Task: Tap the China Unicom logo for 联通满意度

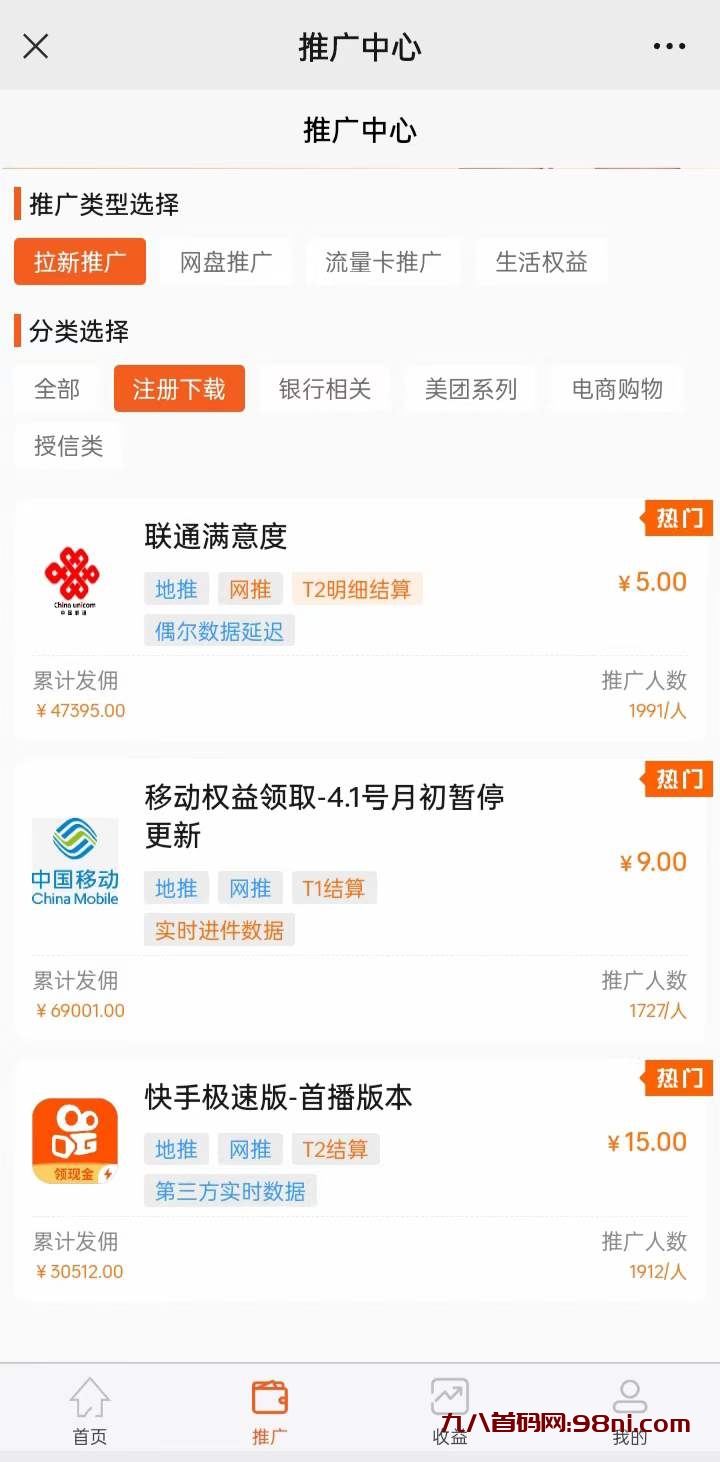Action: (x=75, y=578)
